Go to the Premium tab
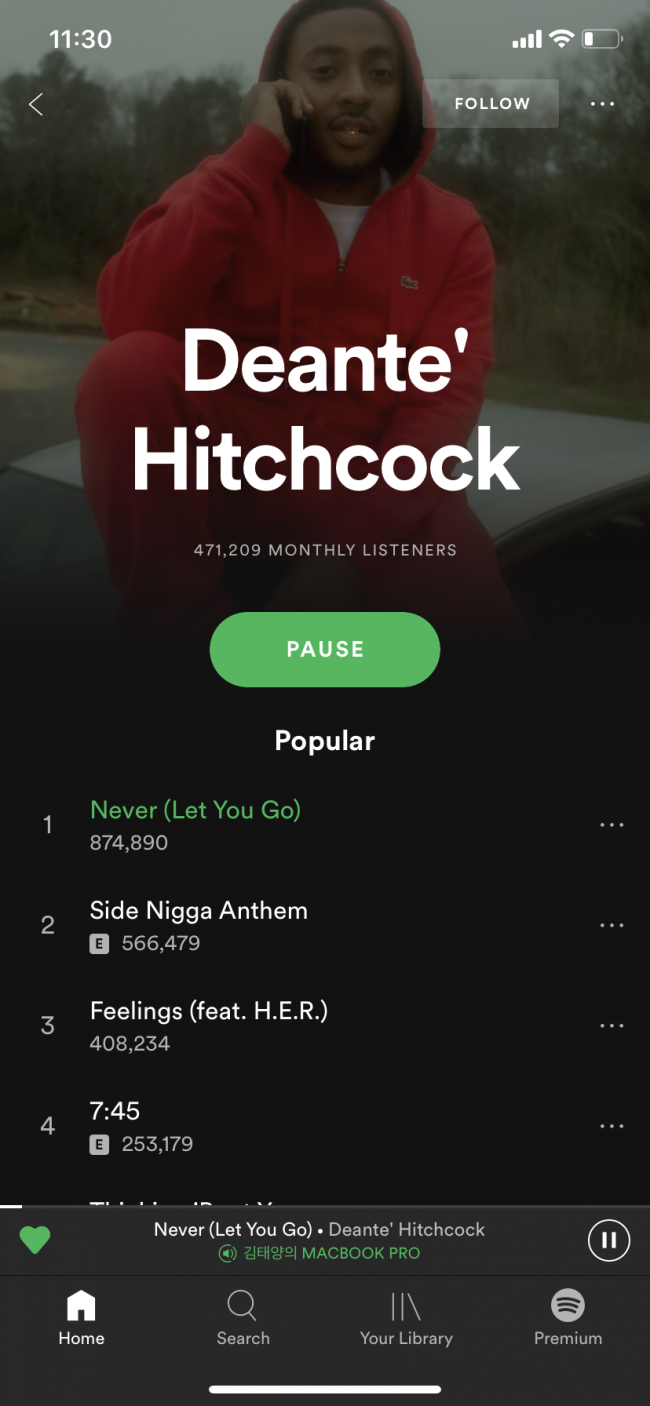650x1406 pixels. [x=568, y=1318]
